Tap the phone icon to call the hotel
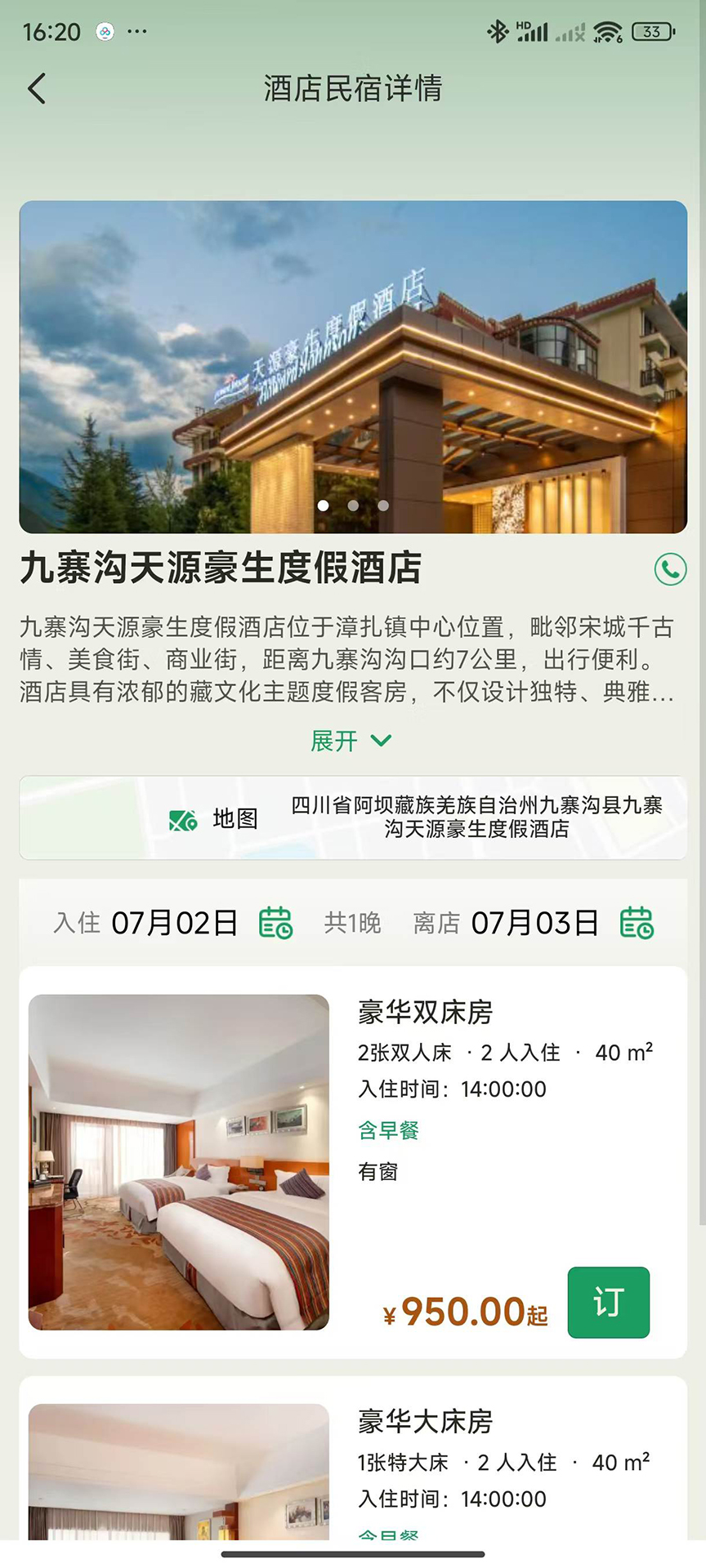Viewport: 706px width, 1568px height. pos(670,570)
